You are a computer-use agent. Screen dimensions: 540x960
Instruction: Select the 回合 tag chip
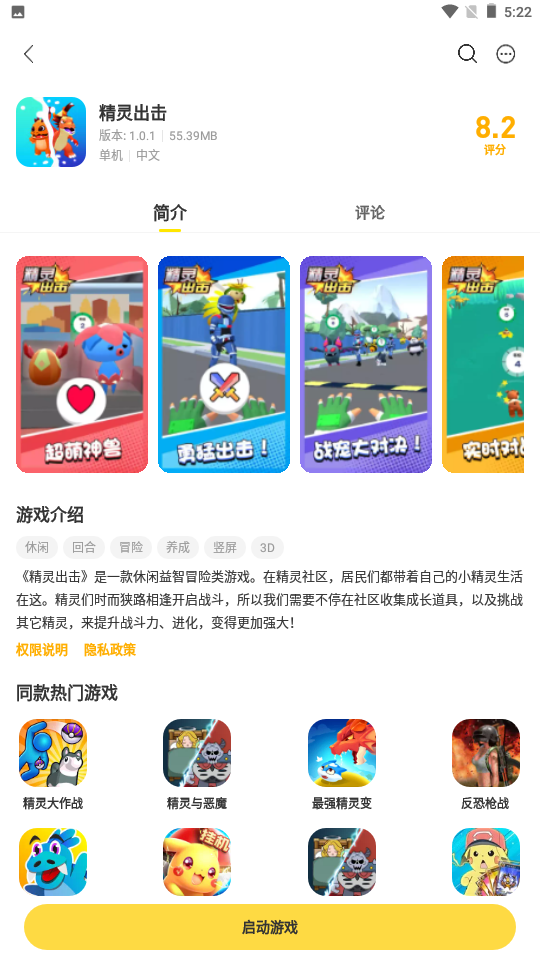click(x=84, y=547)
